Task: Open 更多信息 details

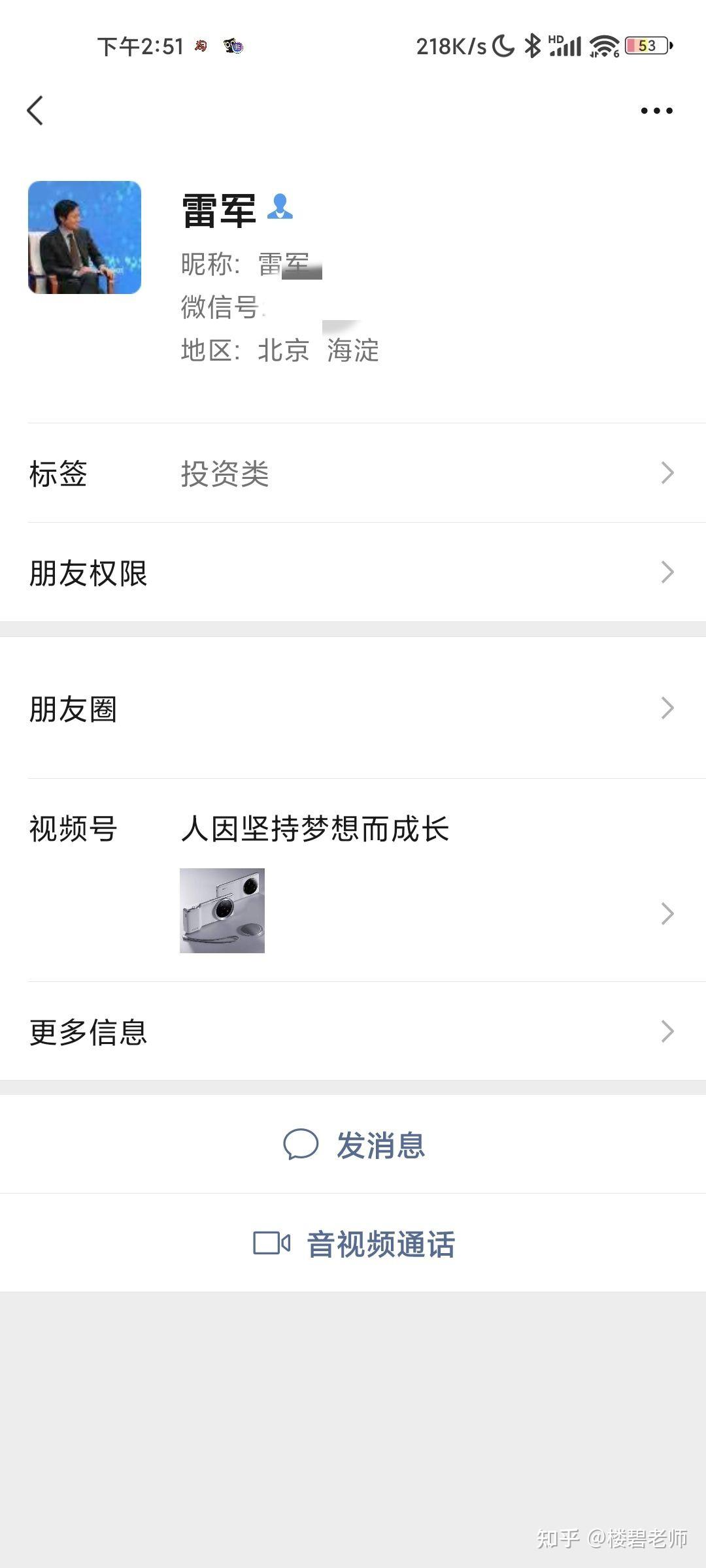Action: pyautogui.click(x=353, y=1032)
